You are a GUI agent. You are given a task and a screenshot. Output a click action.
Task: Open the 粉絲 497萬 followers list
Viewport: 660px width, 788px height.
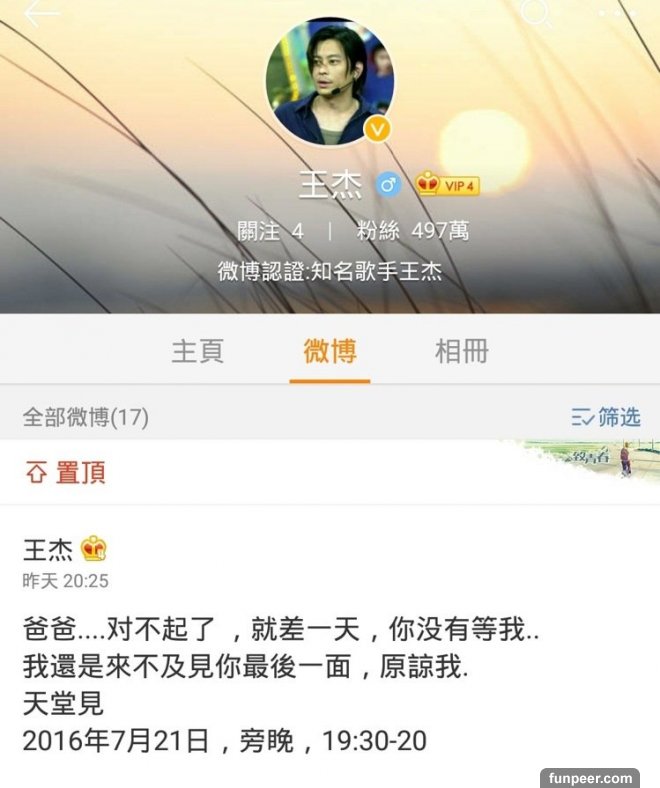[x=413, y=231]
